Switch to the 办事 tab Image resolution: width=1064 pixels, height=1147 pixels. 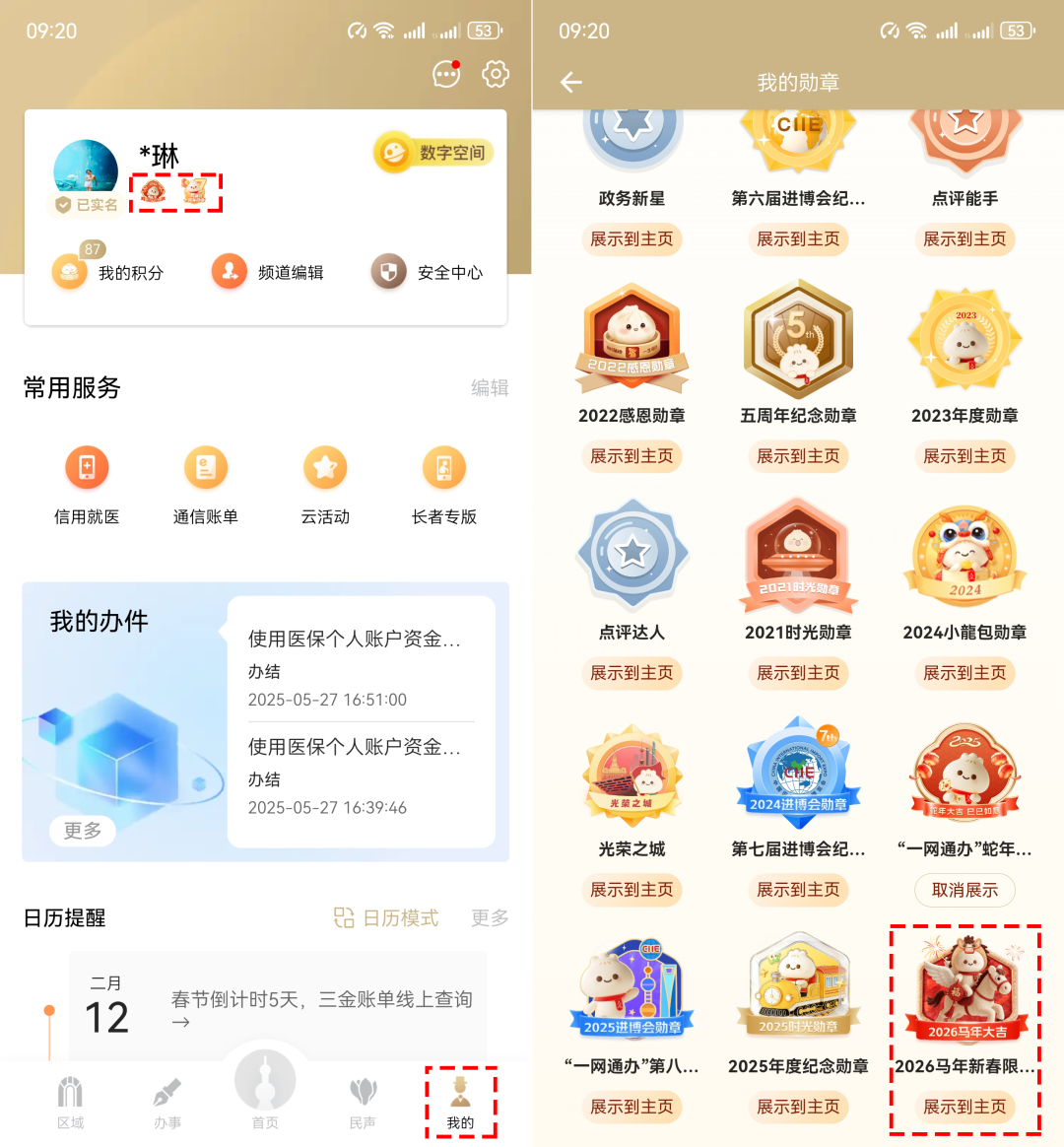[x=167, y=1102]
